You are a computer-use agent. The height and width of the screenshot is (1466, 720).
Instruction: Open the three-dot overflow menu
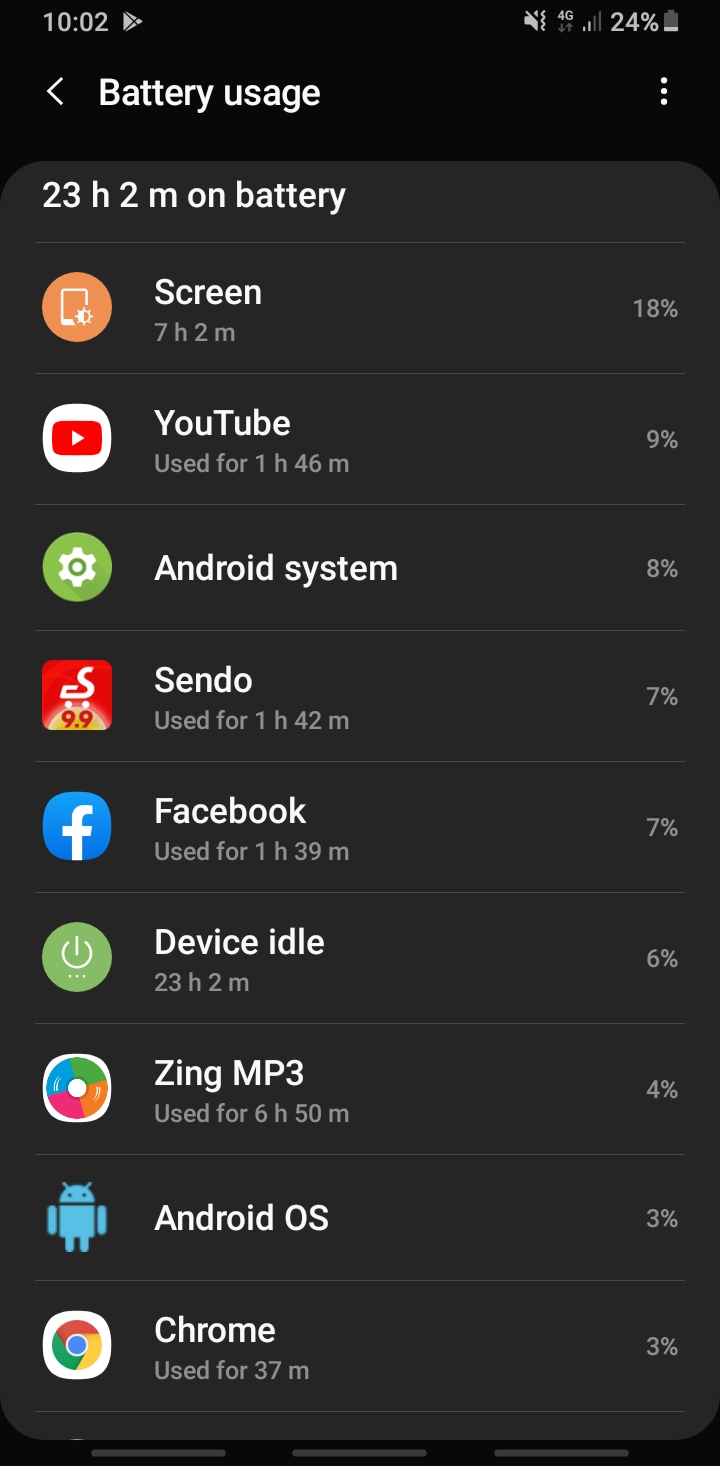[663, 91]
